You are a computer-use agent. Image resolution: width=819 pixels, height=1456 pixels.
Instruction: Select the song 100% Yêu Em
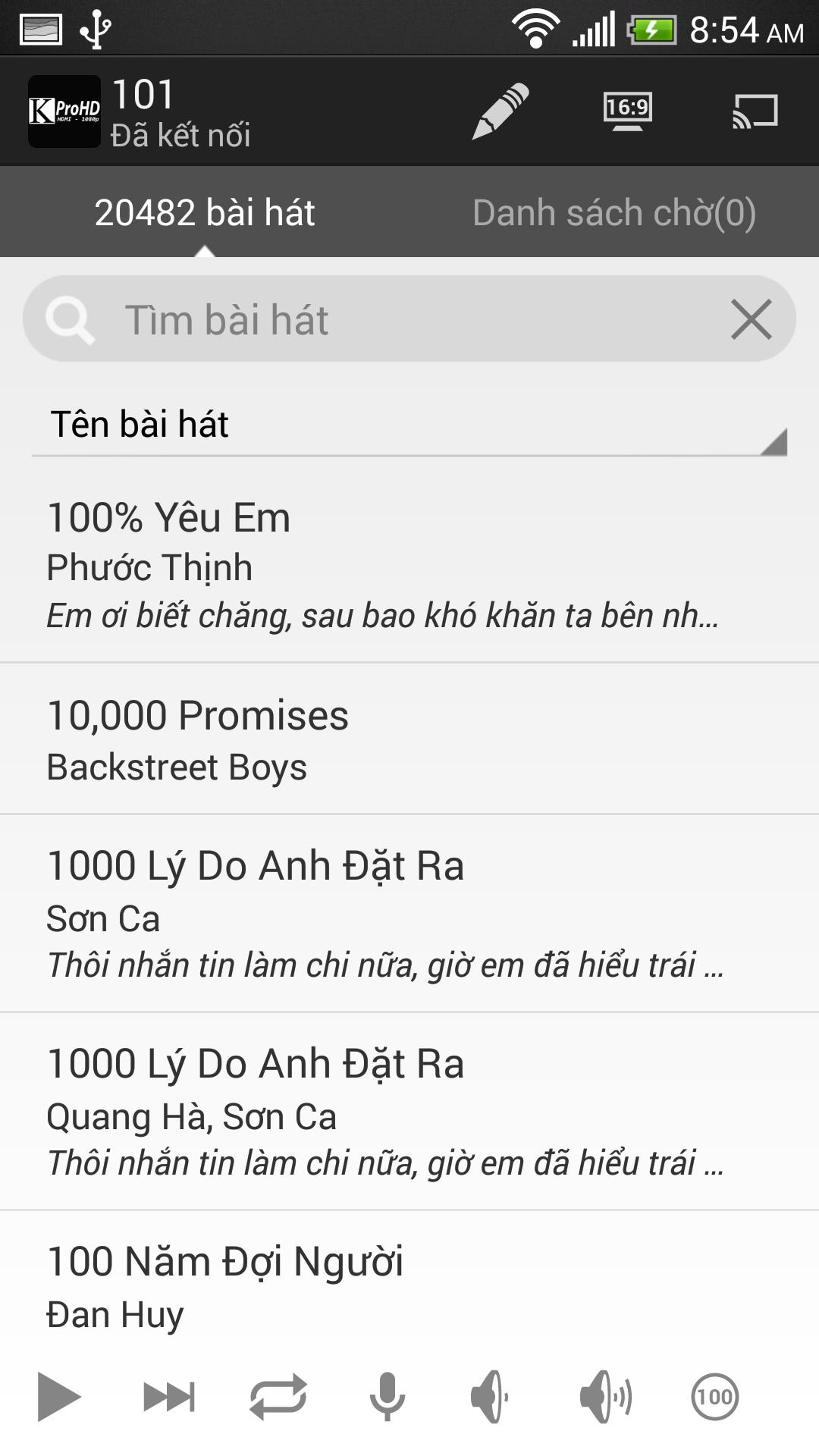click(x=409, y=565)
